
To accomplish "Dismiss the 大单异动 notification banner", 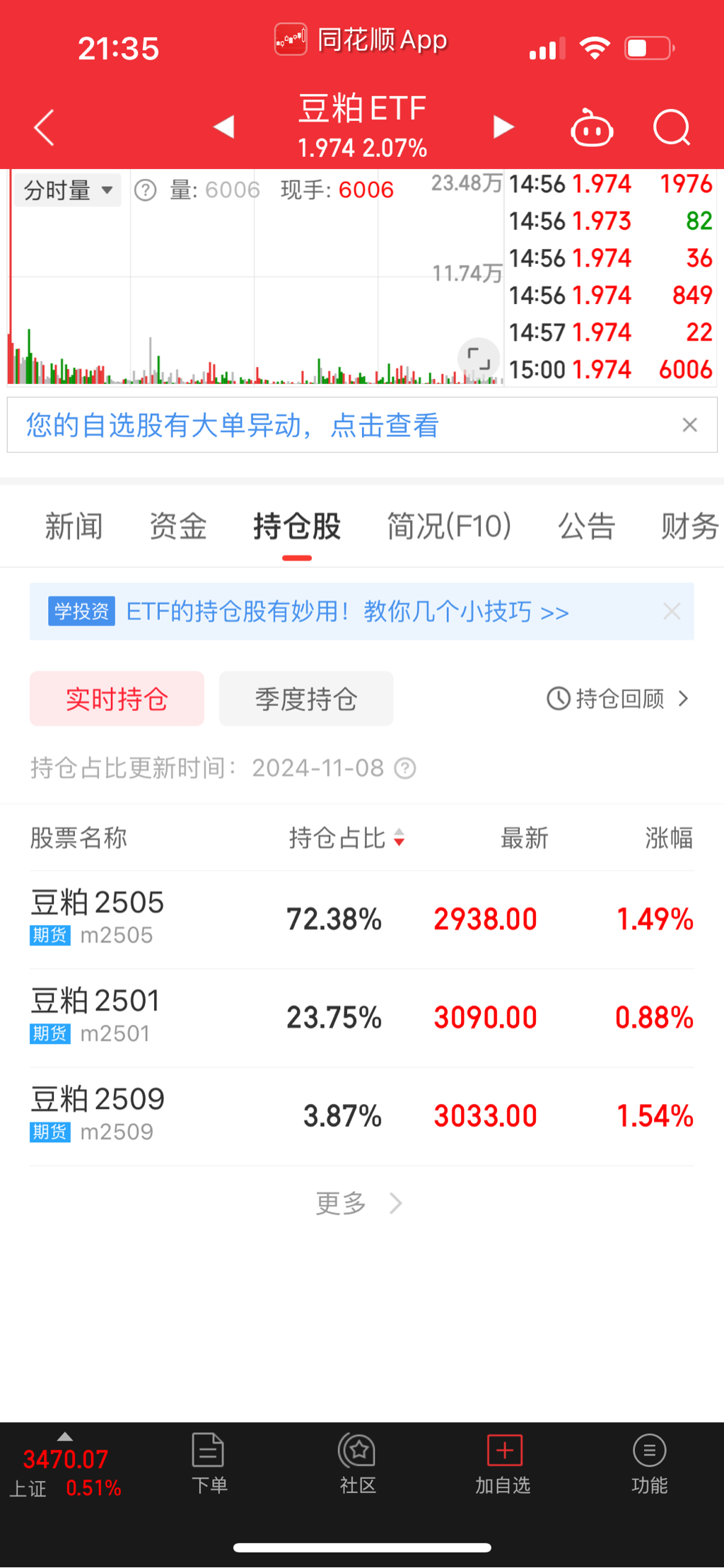I will tap(689, 425).
